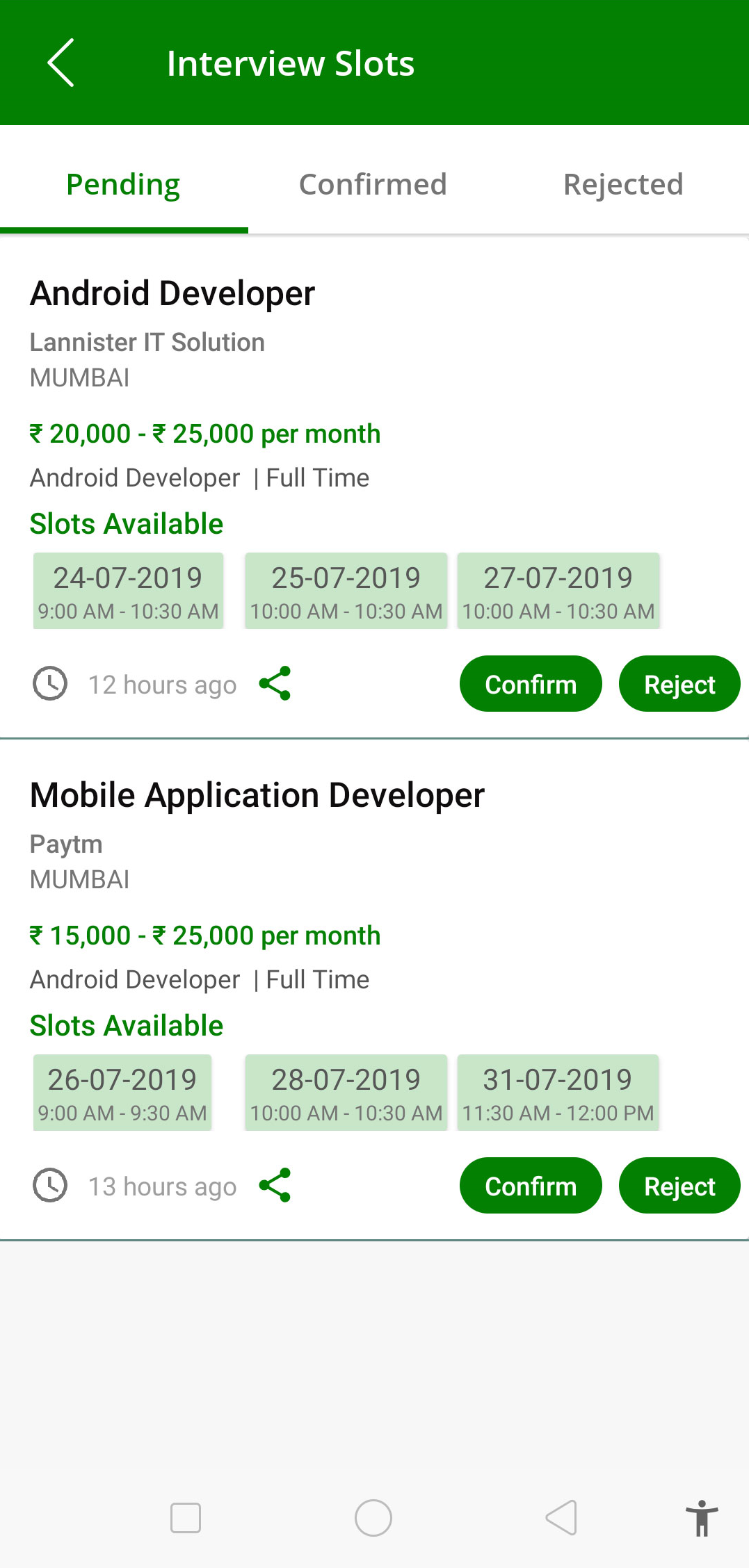Select the 27-07-2019 interview slot

(x=558, y=591)
